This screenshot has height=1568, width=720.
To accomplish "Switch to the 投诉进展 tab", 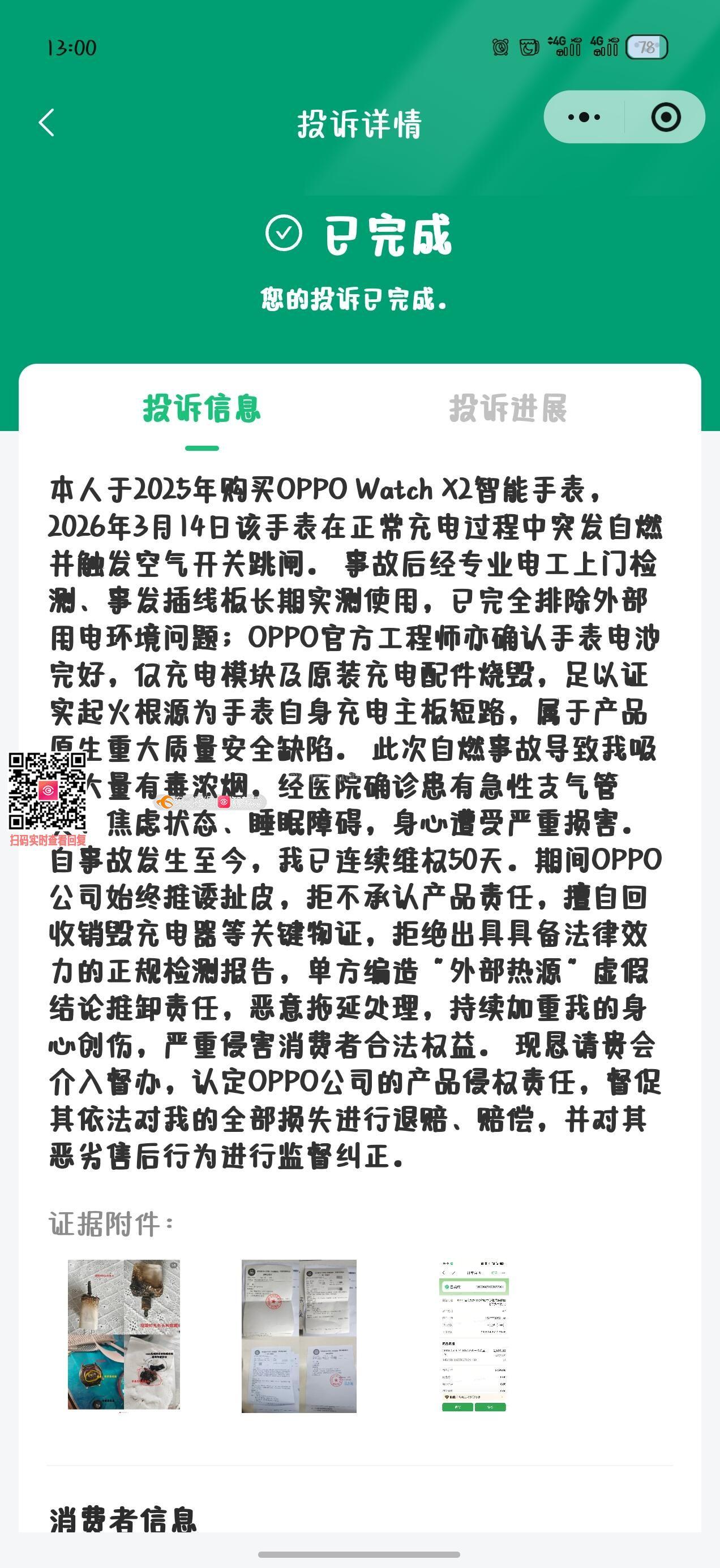I will pos(508,408).
